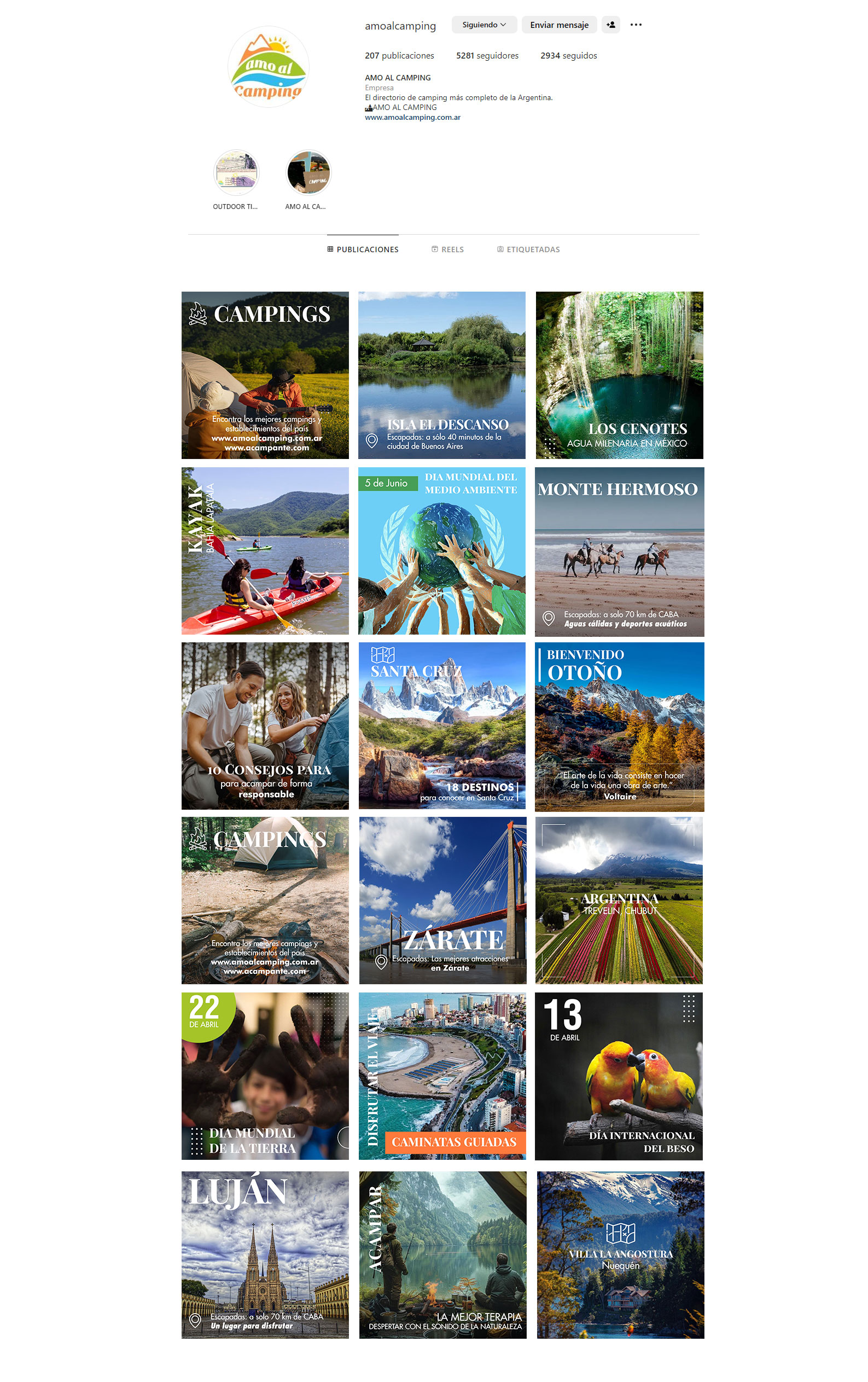Screen dimensions: 868x1382
Task: Tap Enviar mensaje button
Action: (x=558, y=25)
